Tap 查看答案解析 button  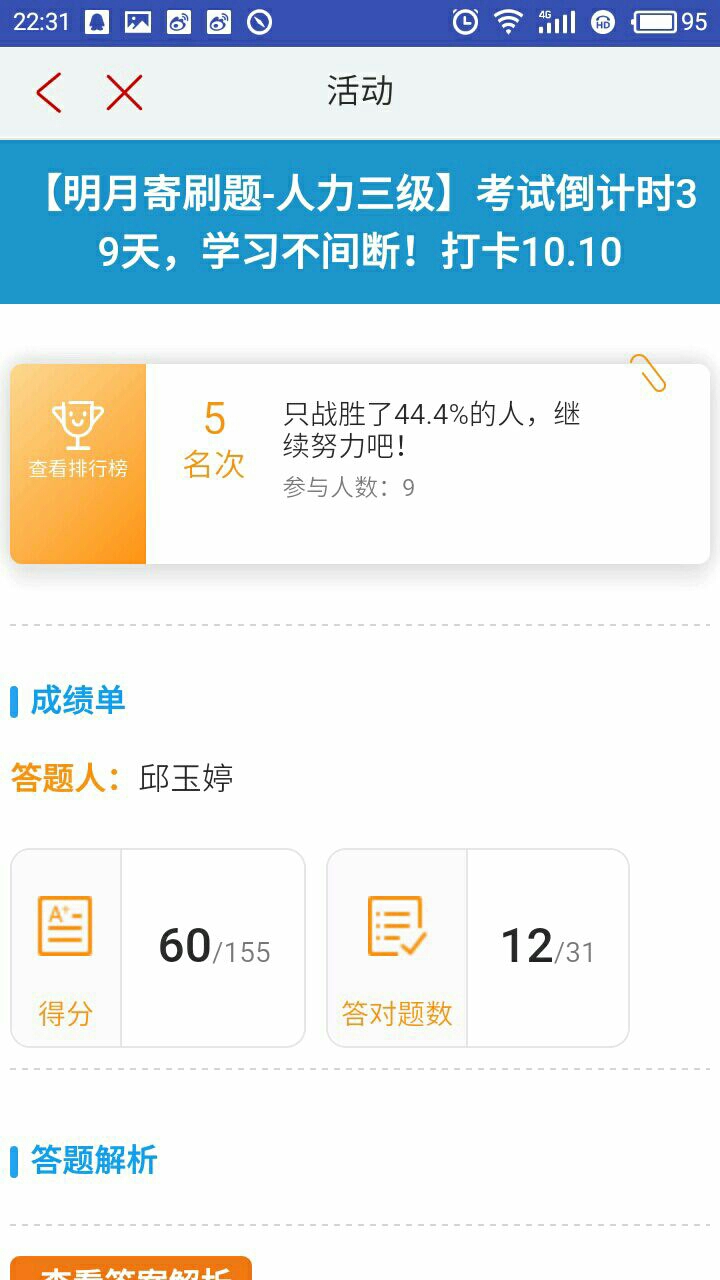(131, 1268)
